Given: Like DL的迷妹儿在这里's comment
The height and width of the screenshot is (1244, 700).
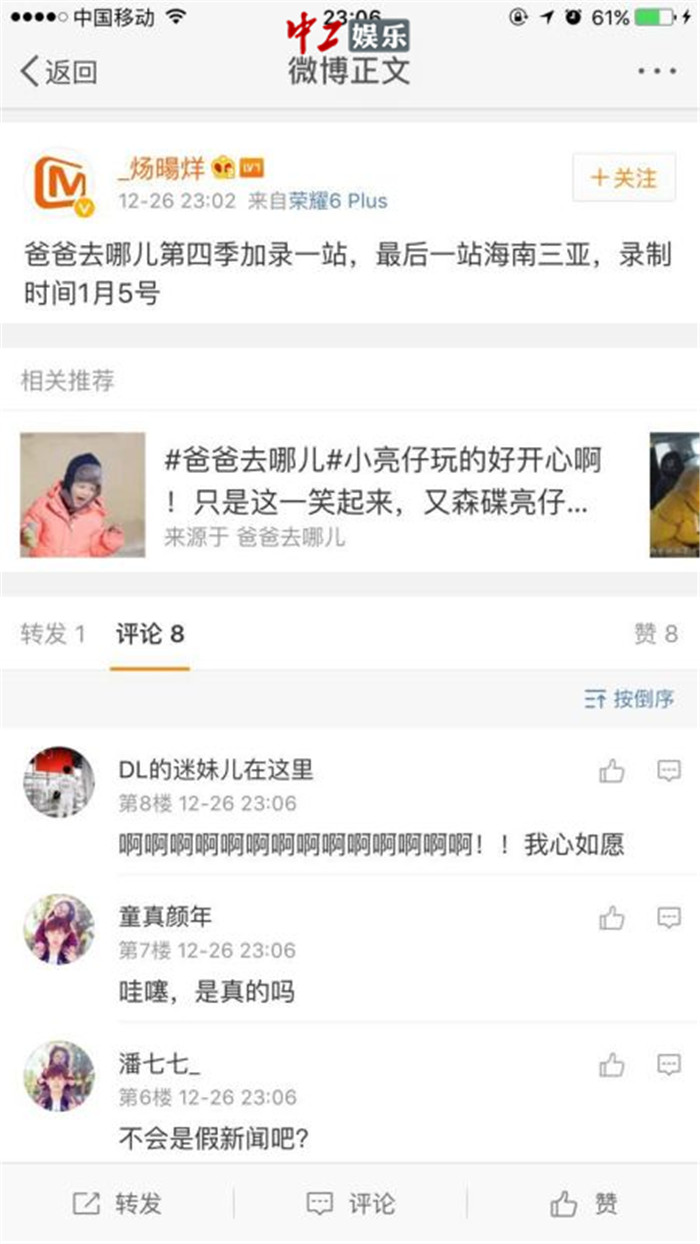Looking at the screenshot, I should [x=612, y=771].
